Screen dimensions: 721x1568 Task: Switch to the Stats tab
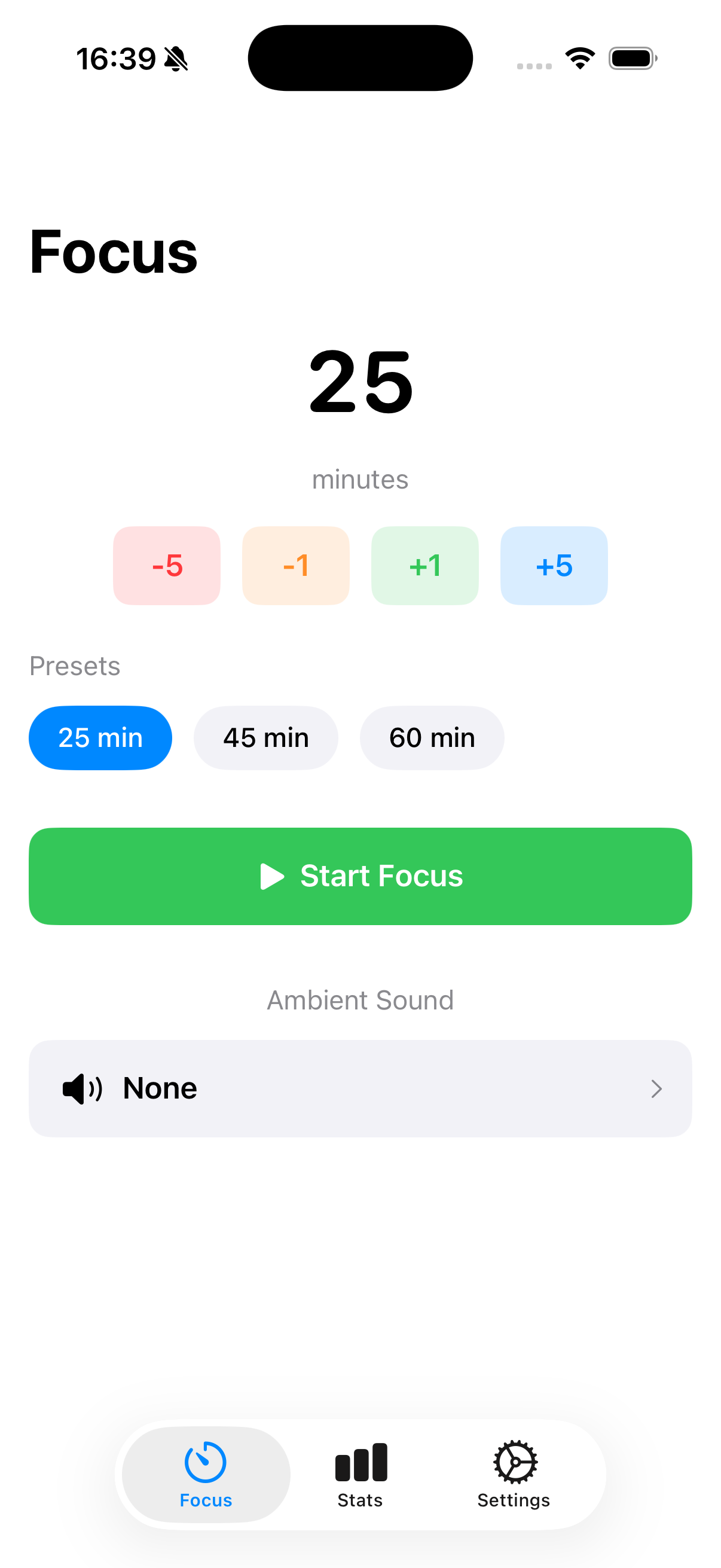360,1479
